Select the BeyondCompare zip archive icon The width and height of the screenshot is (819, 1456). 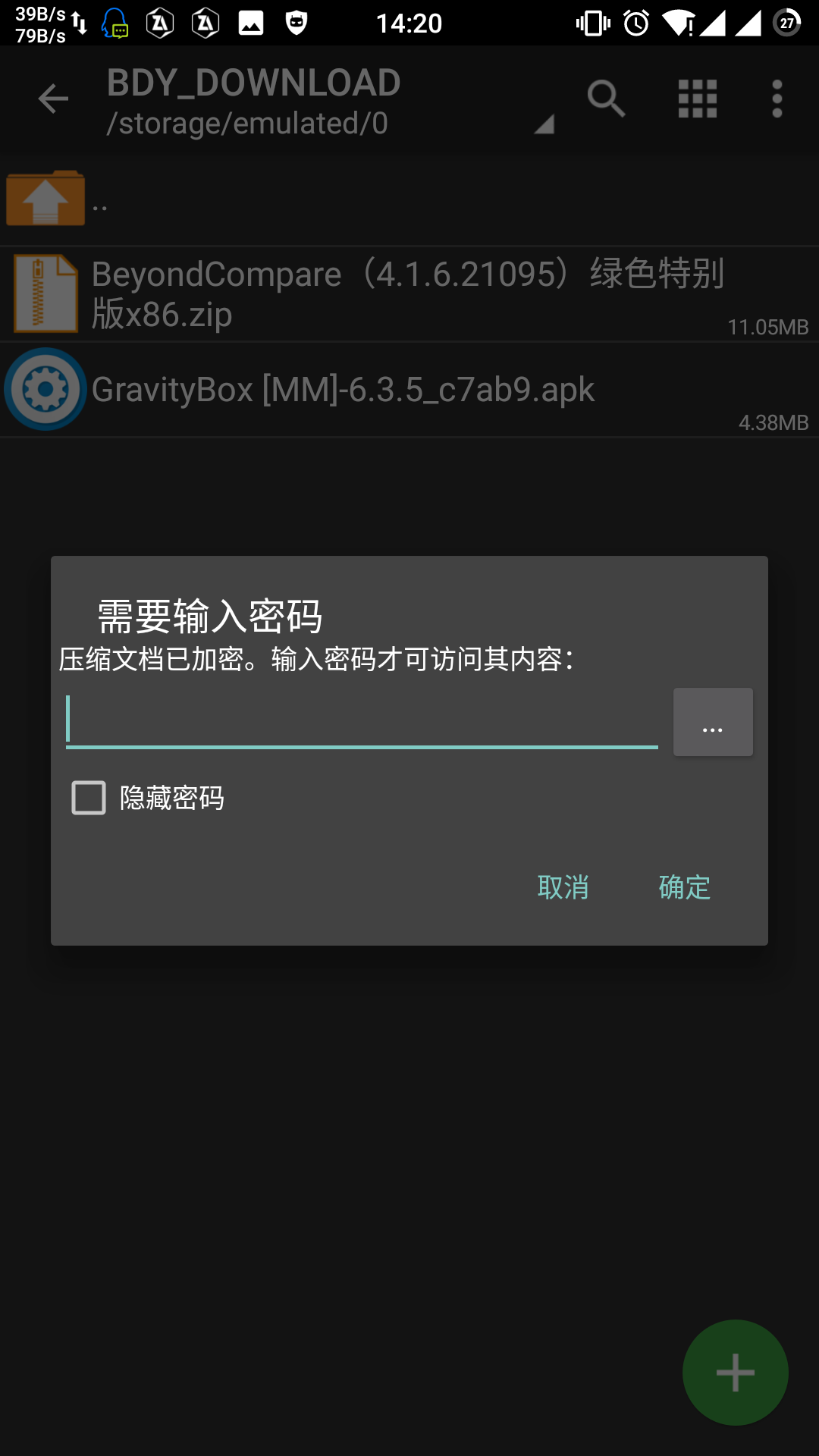tap(43, 293)
